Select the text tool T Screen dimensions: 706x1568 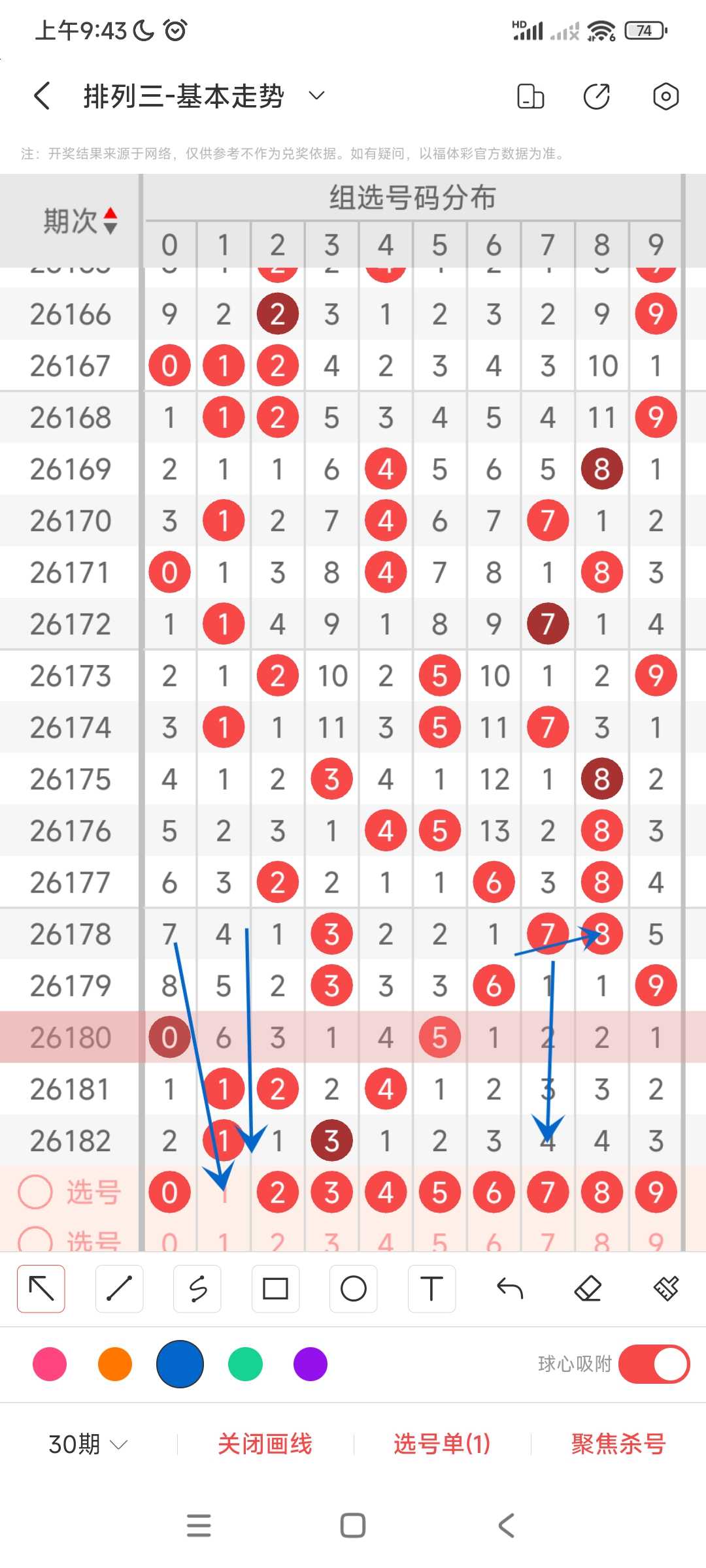431,1288
